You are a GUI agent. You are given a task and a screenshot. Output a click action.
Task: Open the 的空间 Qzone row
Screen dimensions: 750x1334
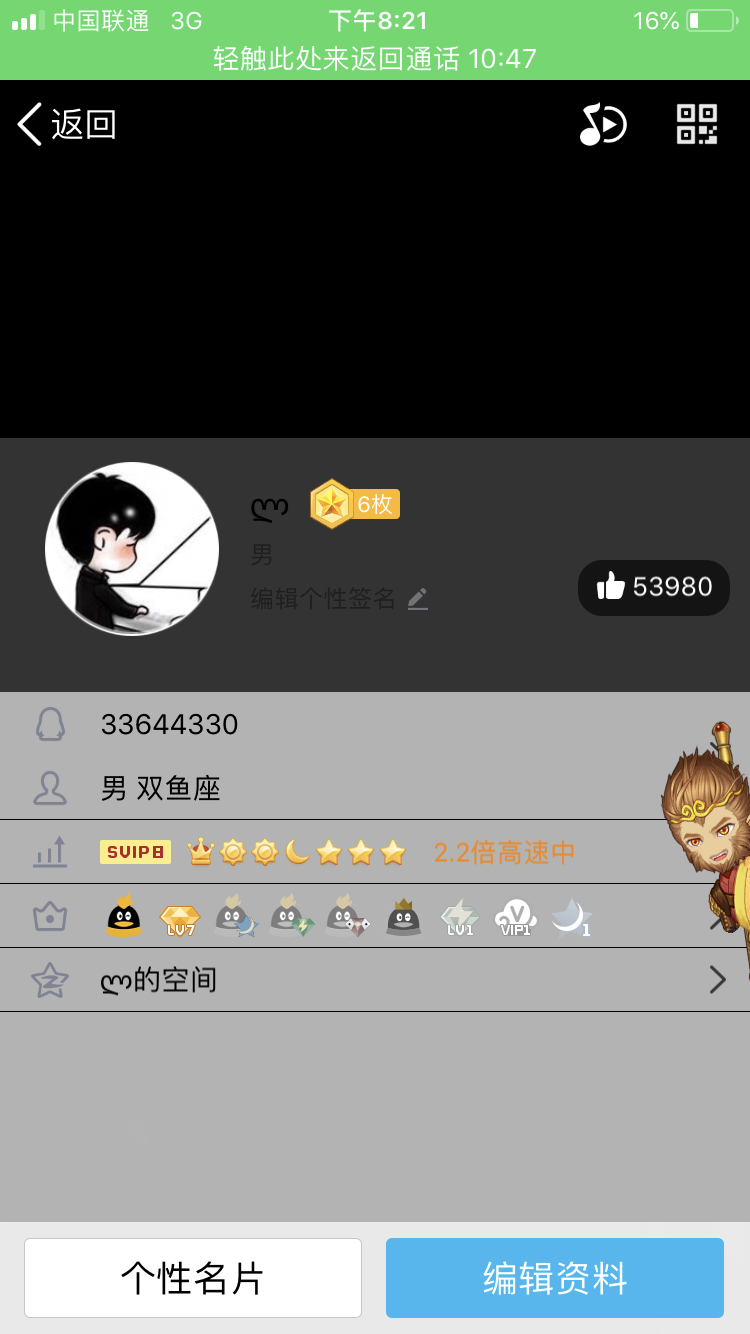[375, 980]
